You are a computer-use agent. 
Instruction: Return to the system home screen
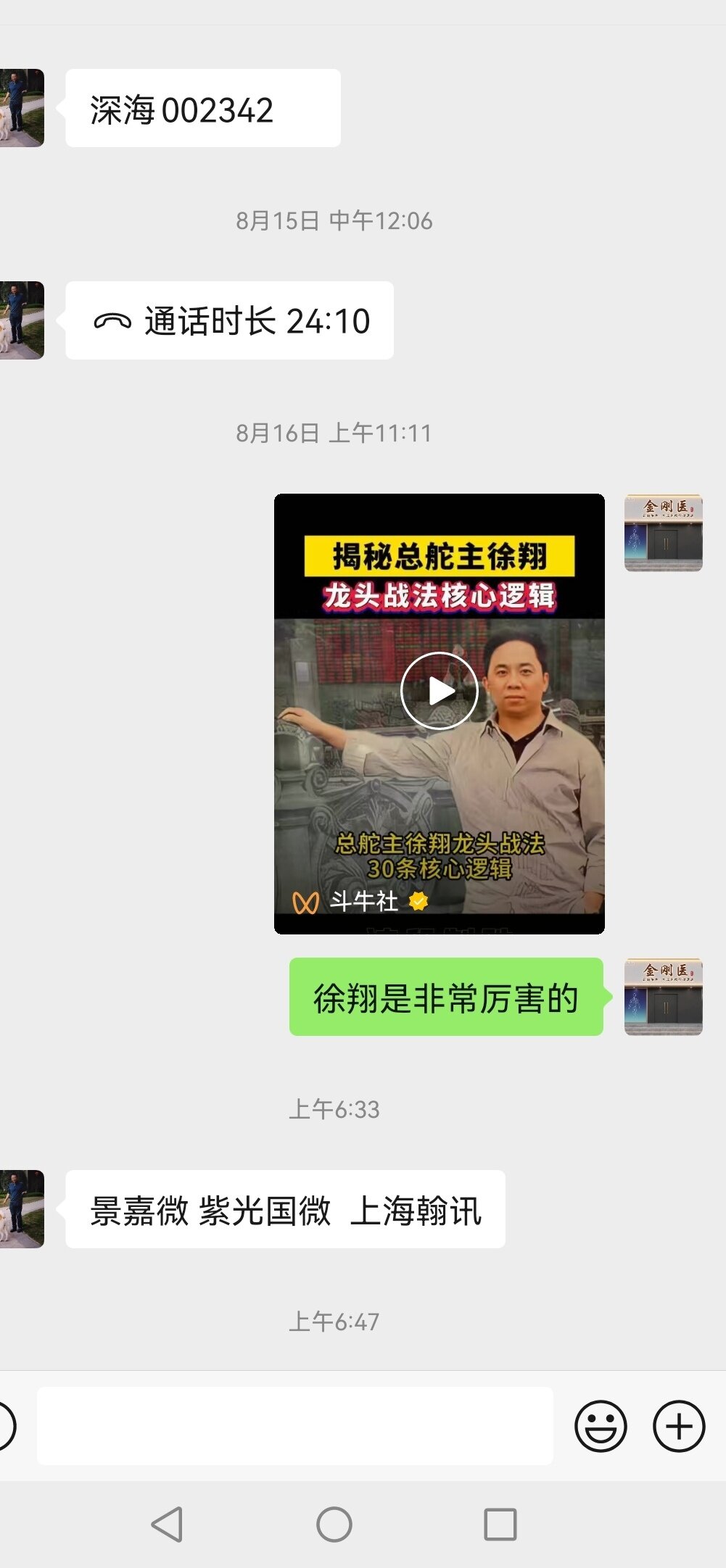(x=334, y=1524)
